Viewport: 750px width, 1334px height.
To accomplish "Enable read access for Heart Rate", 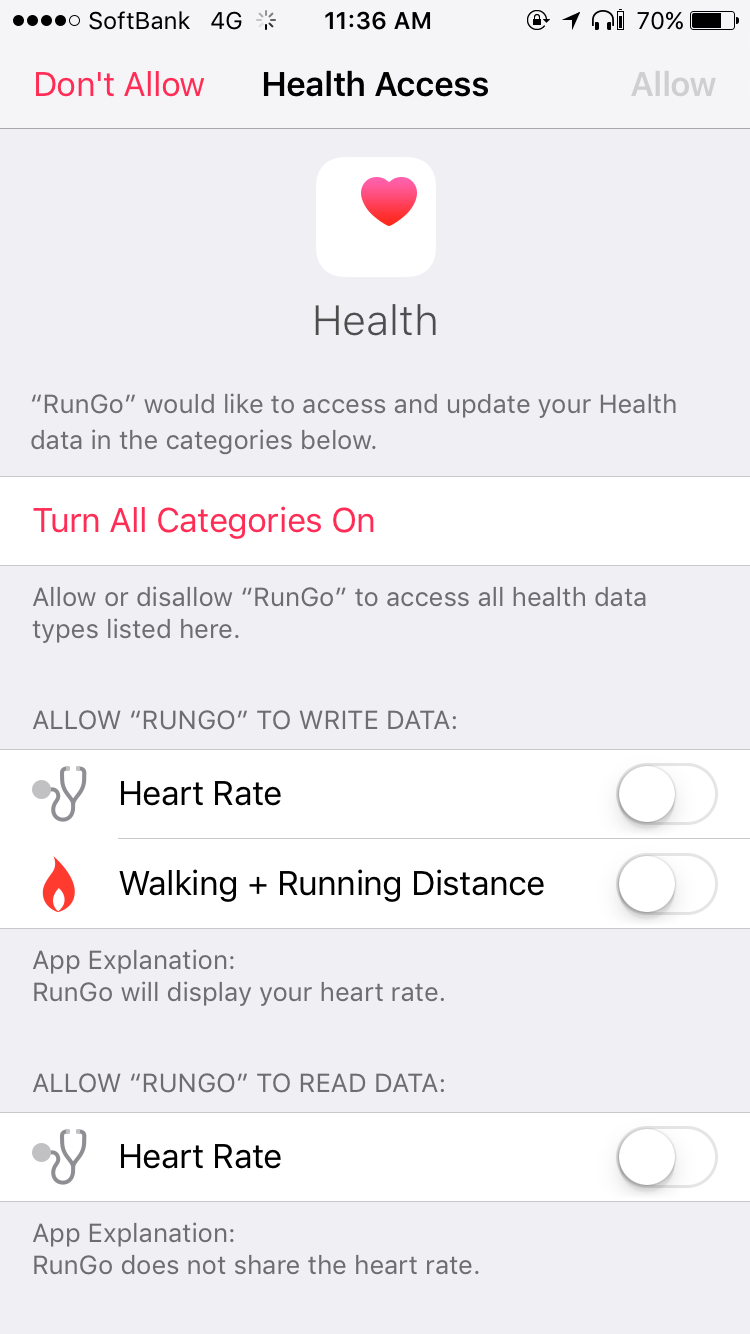I will pos(667,1157).
